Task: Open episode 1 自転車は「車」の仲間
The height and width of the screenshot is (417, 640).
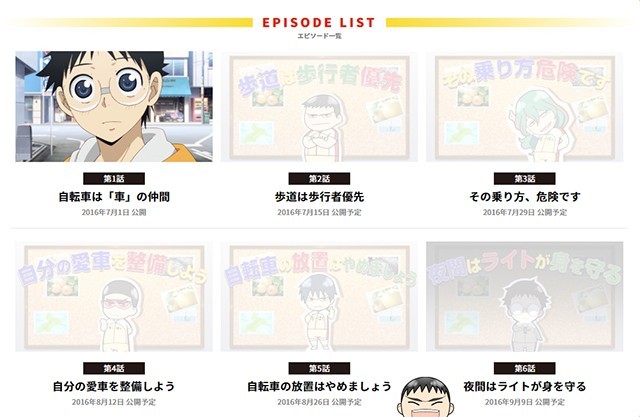Action: [114, 107]
